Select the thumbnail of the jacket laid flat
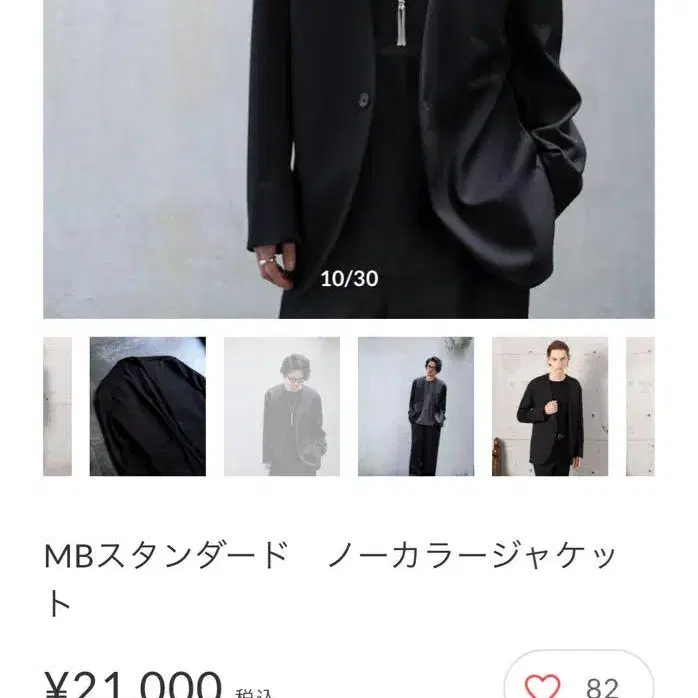This screenshot has height=698, width=698. [147, 406]
